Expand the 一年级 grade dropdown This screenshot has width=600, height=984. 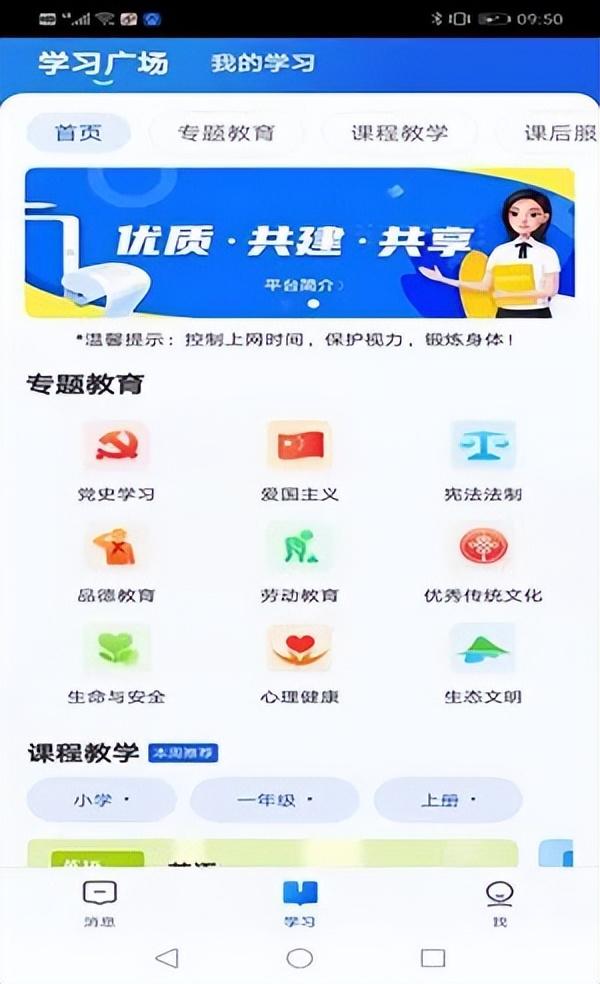tap(274, 800)
